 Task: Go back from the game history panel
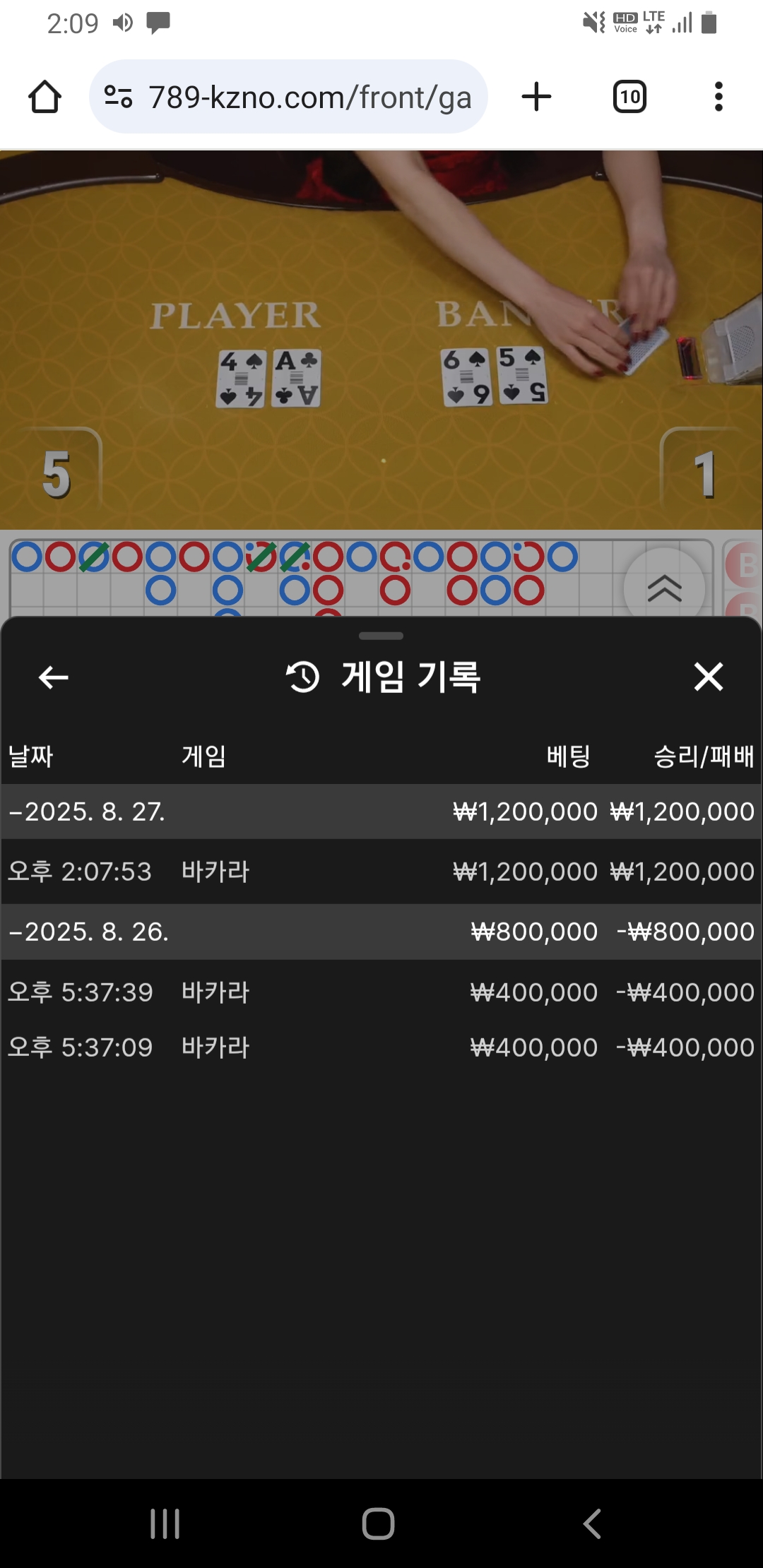(x=53, y=677)
